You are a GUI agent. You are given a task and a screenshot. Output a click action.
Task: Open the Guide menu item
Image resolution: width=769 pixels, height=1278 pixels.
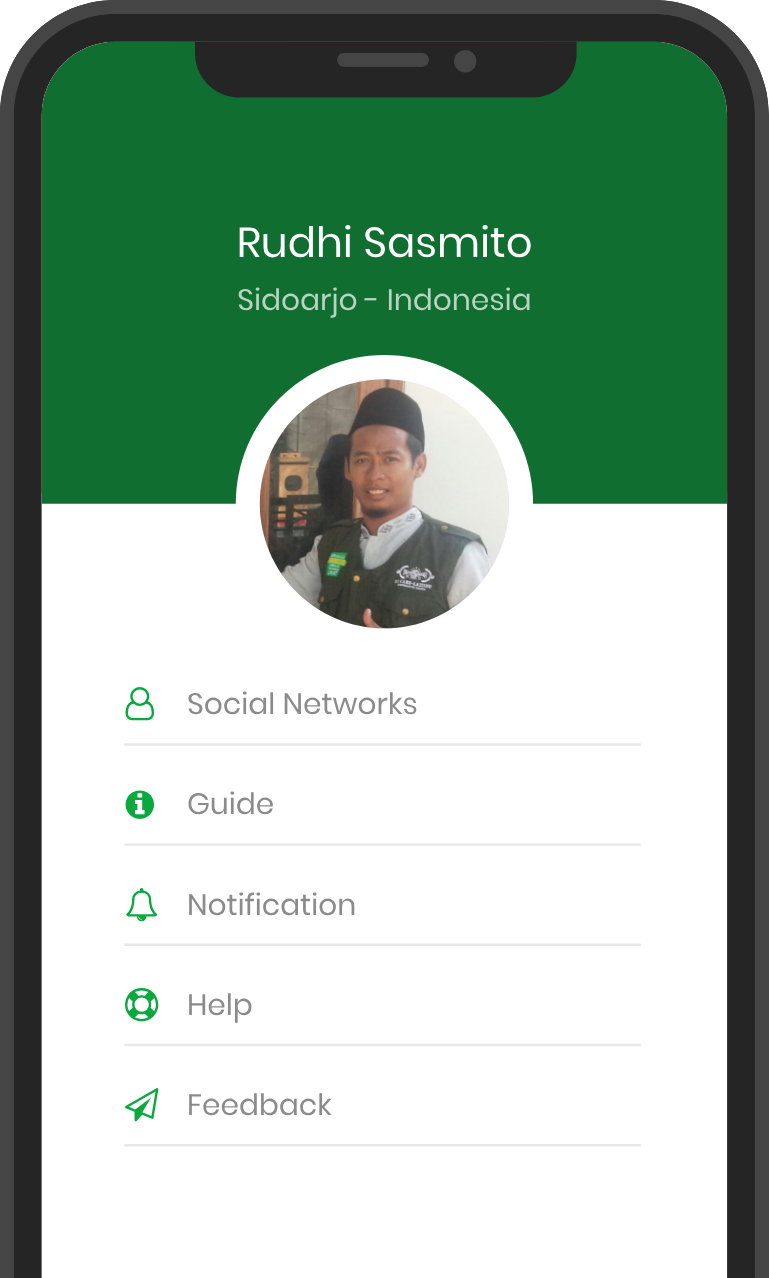[230, 804]
